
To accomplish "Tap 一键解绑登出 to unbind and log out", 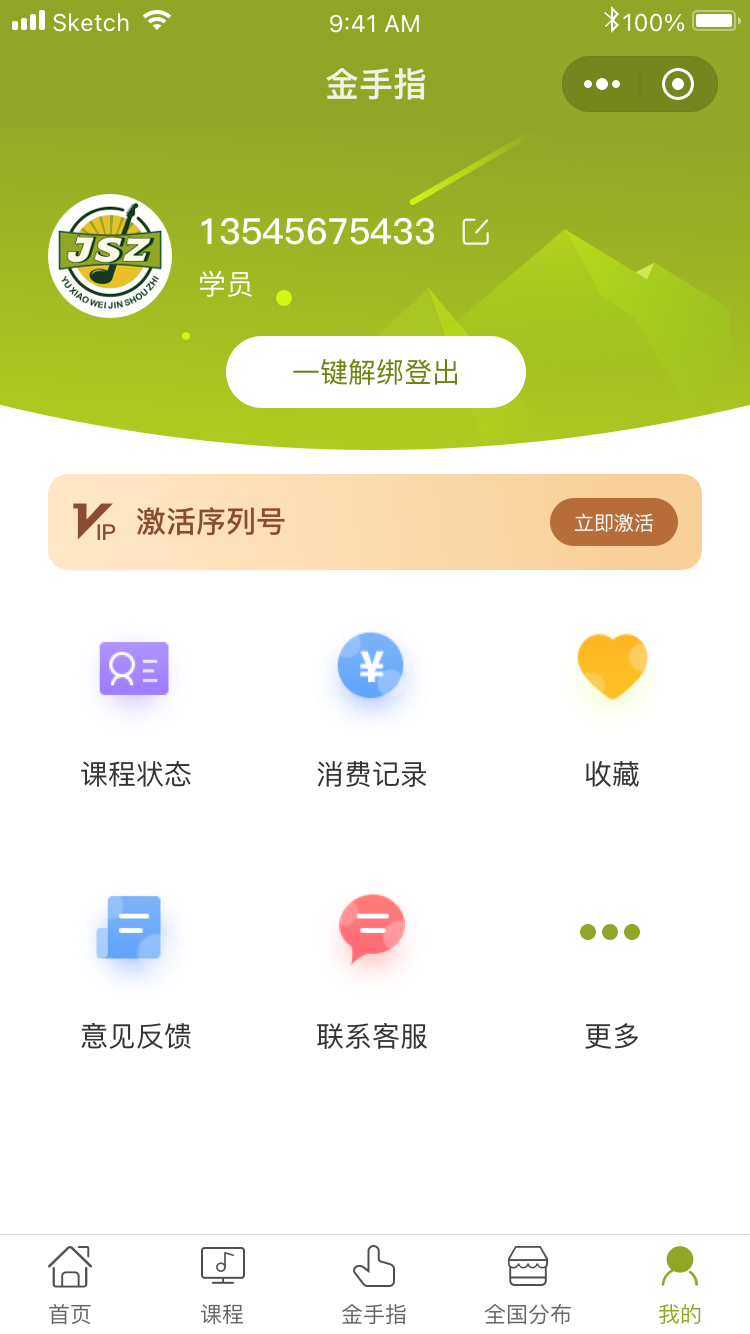I will coord(376,372).
